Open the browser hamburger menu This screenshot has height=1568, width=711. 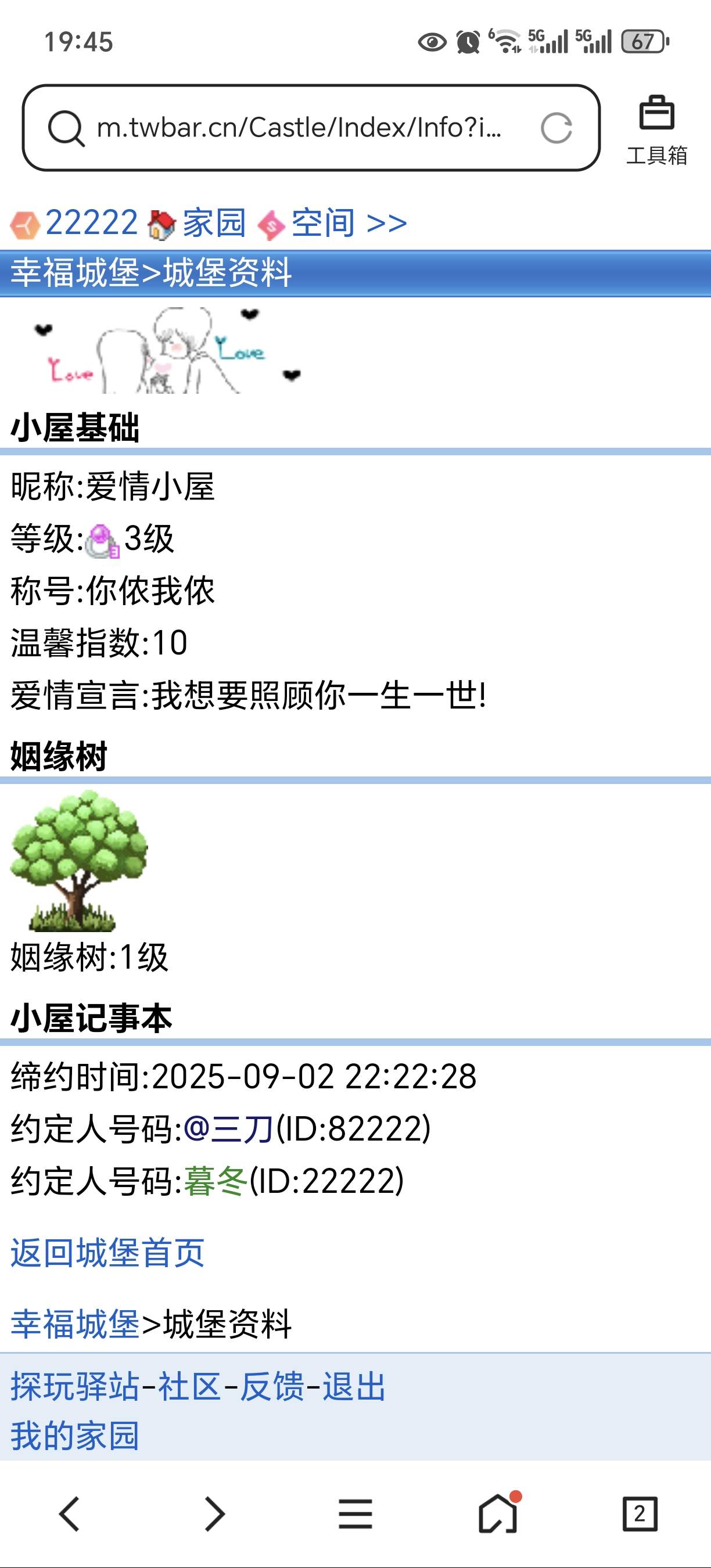355,1514
